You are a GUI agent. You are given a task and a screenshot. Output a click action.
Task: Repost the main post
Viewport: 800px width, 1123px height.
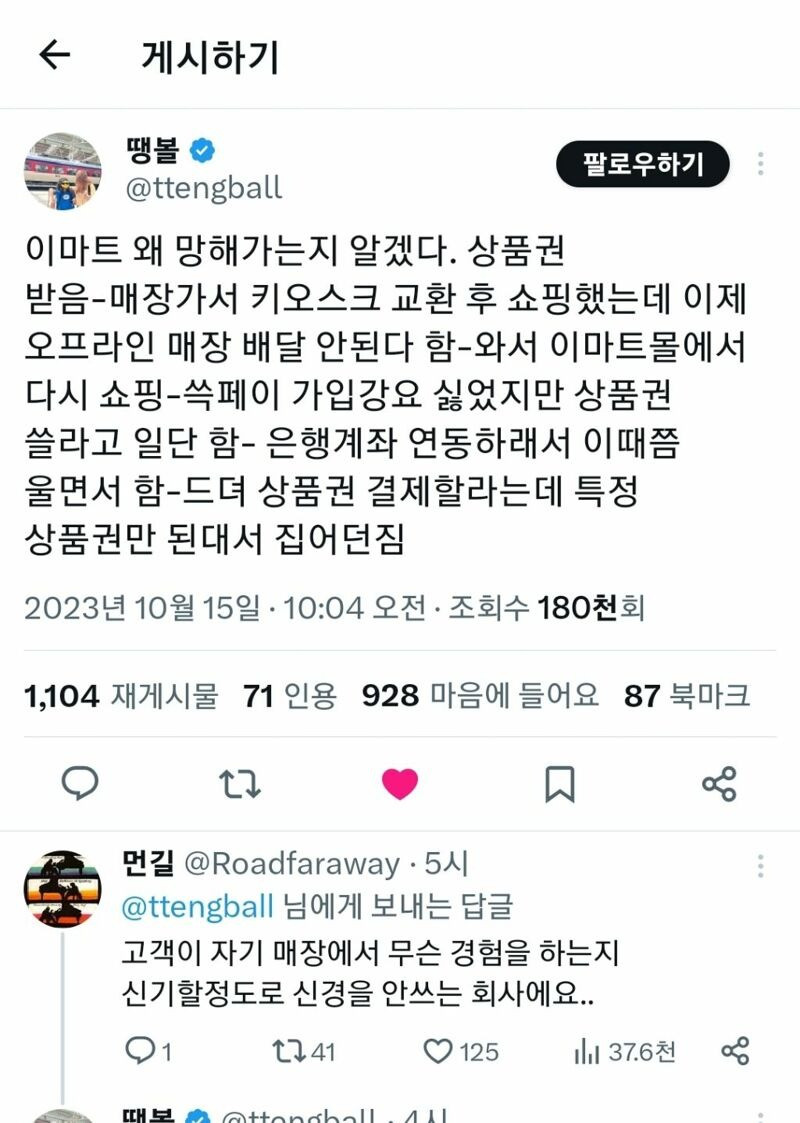point(239,784)
